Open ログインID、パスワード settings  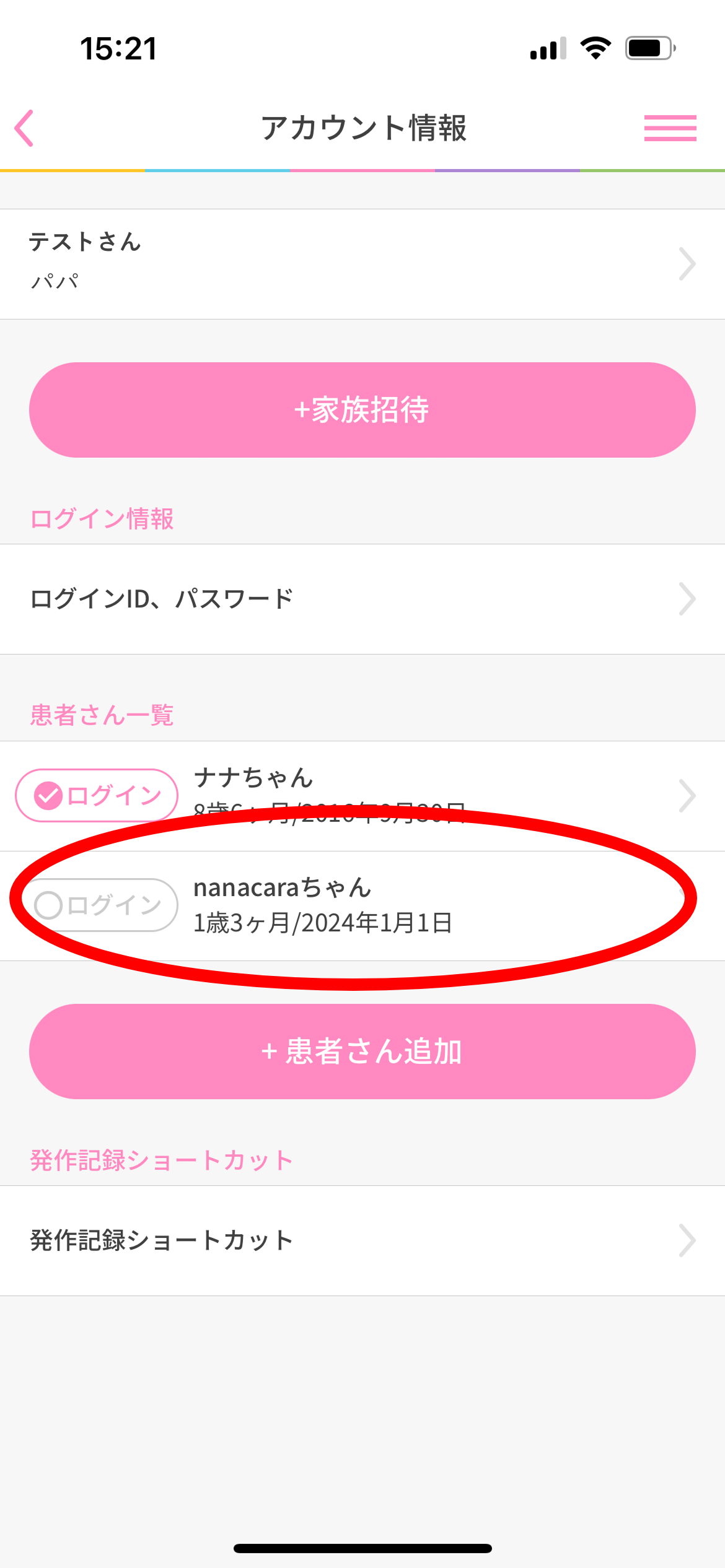point(362,599)
